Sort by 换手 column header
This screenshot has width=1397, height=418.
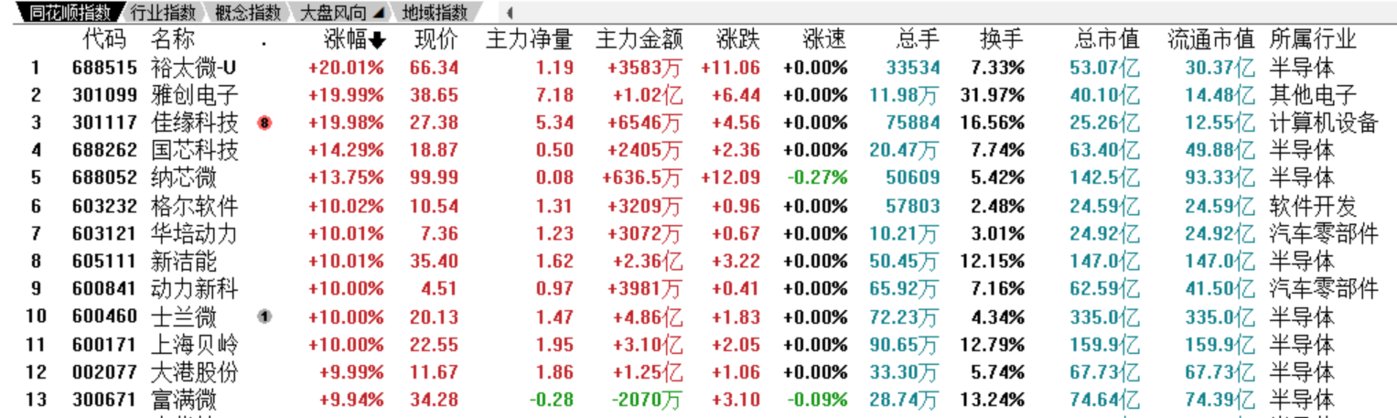coord(1002,40)
